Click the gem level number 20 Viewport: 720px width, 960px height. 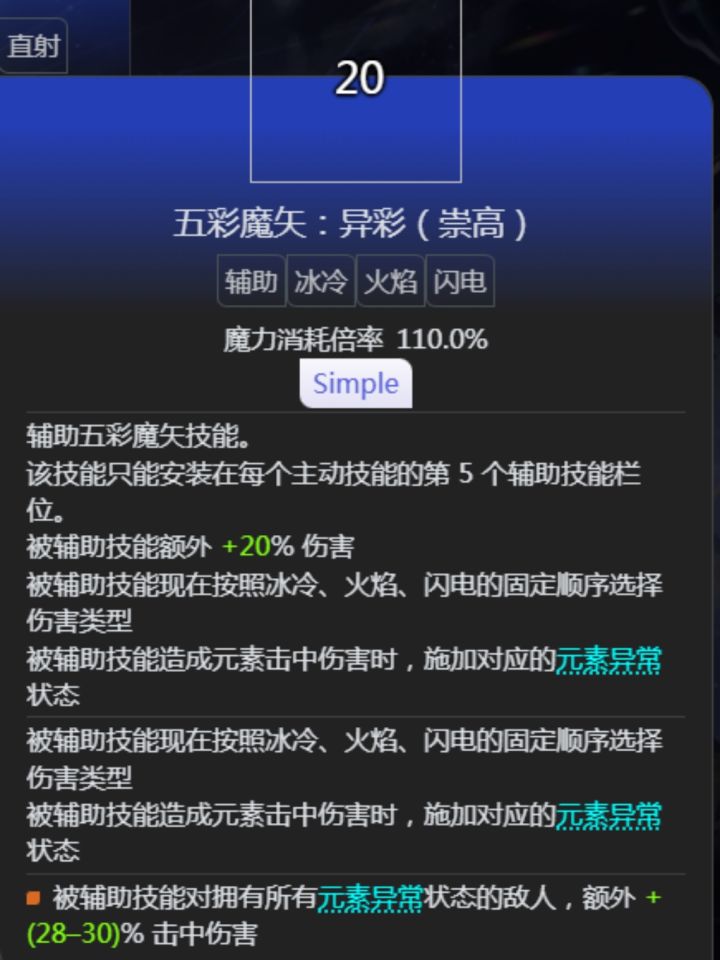pyautogui.click(x=358, y=78)
